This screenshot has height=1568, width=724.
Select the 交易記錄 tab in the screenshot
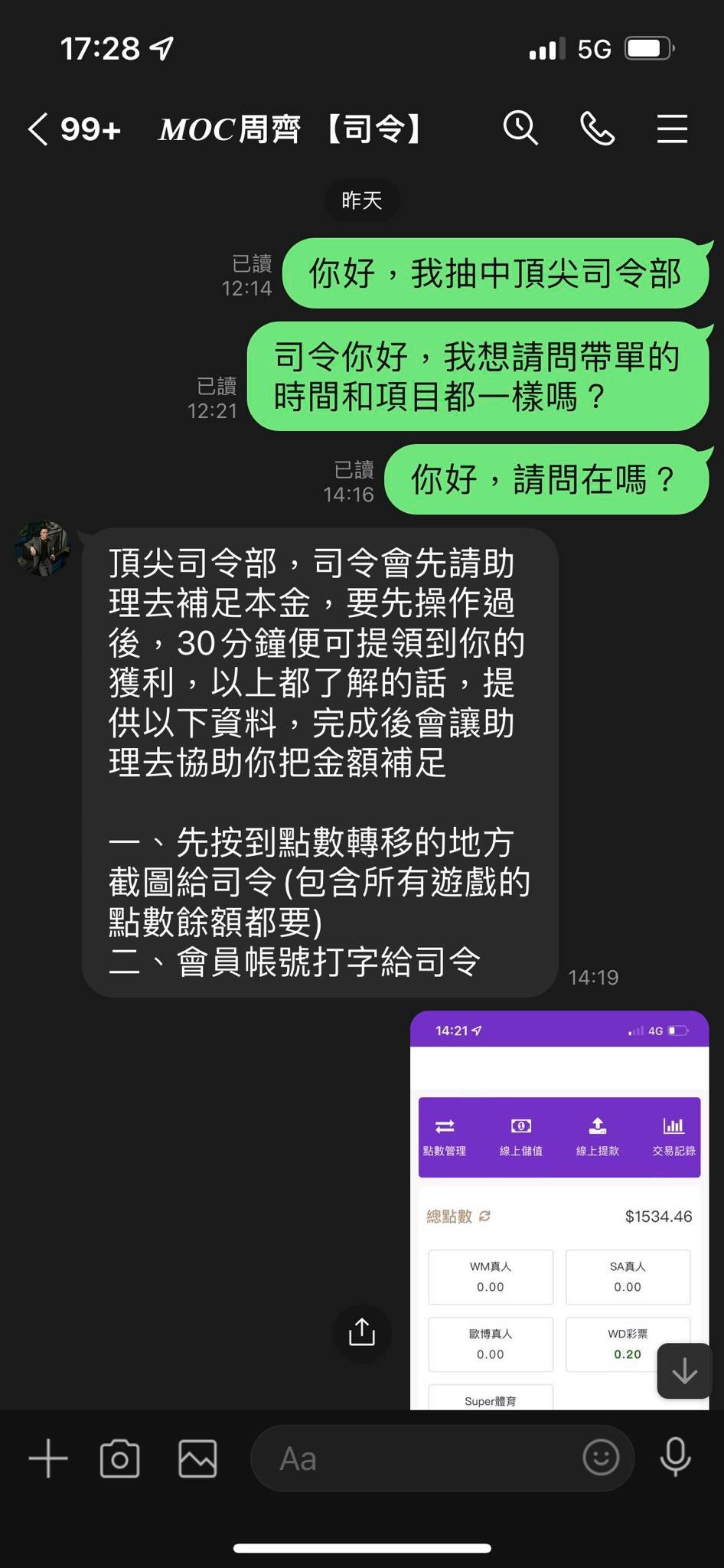click(x=673, y=1135)
